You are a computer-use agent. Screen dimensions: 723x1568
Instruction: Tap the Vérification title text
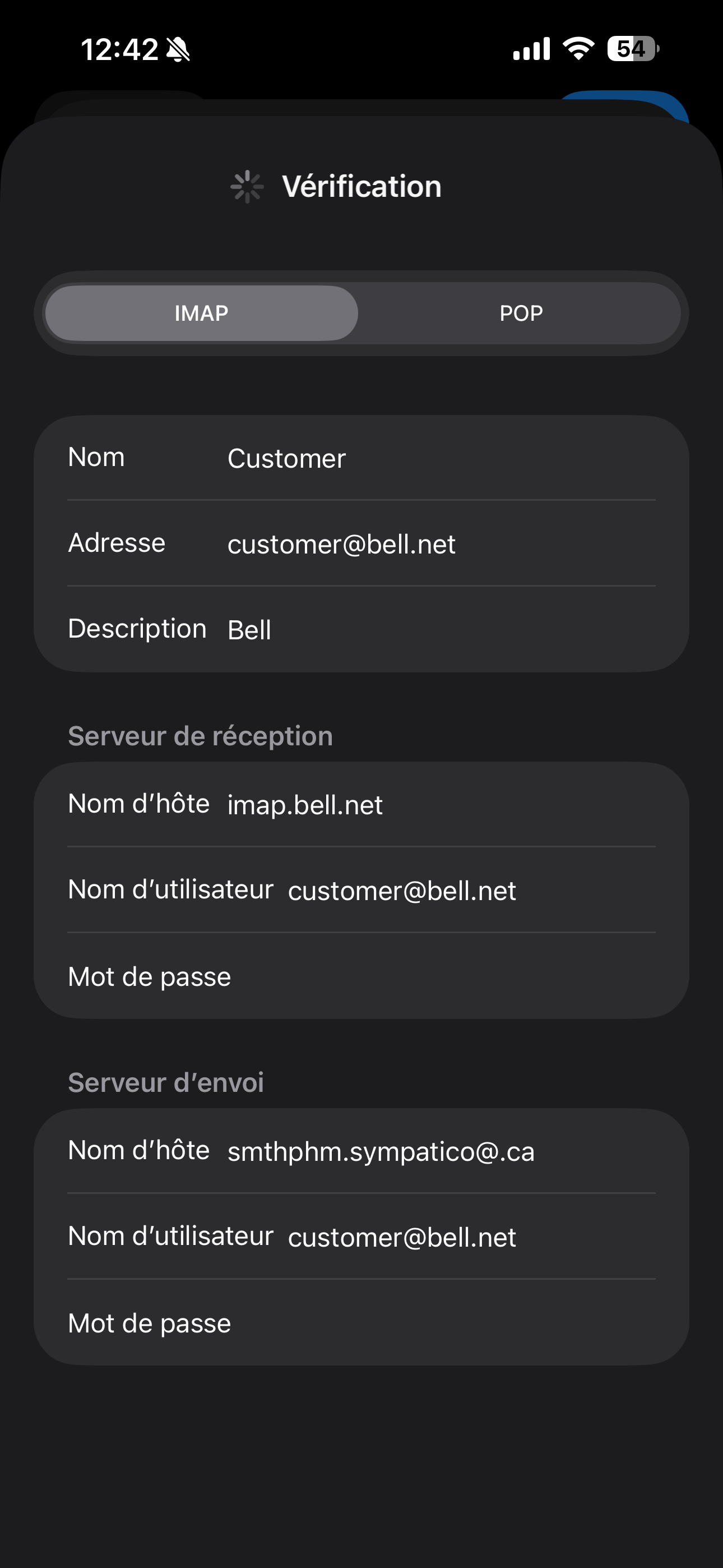(361, 186)
